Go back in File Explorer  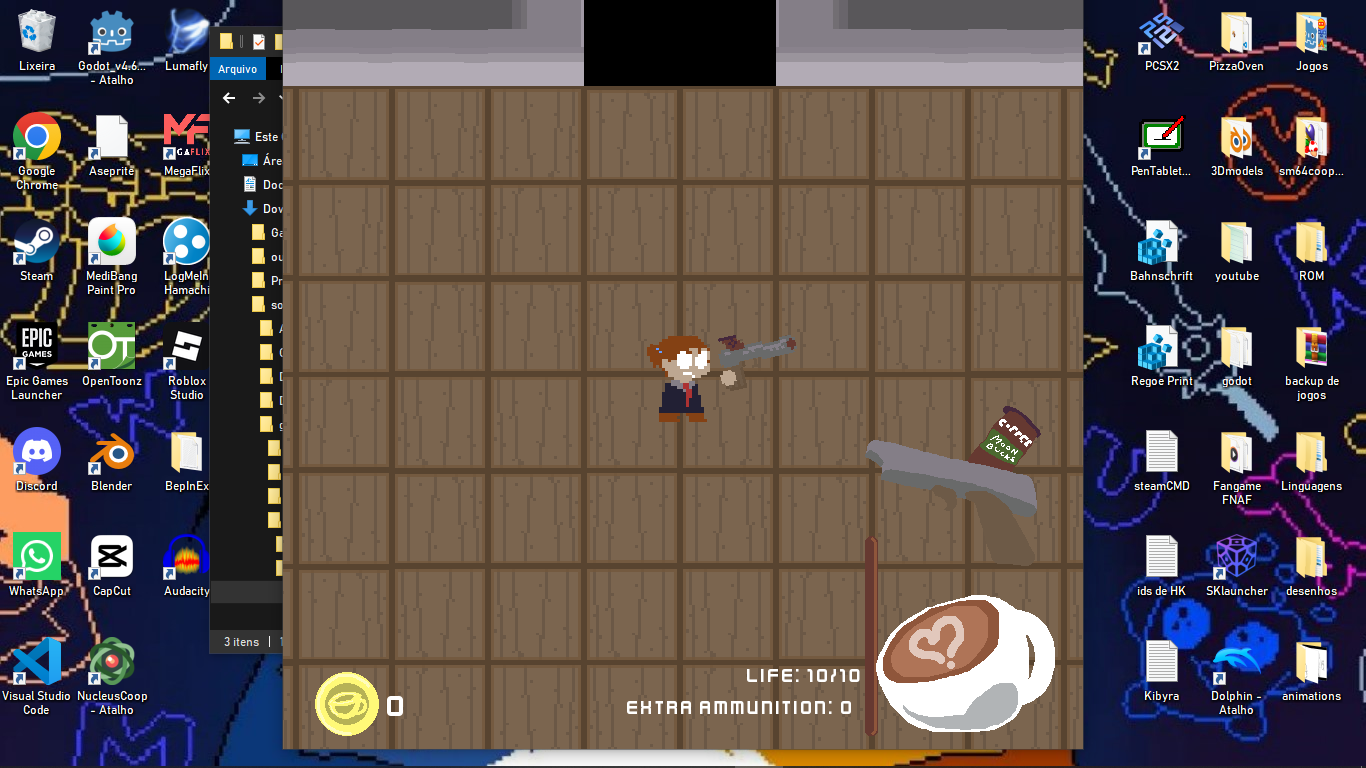[229, 98]
